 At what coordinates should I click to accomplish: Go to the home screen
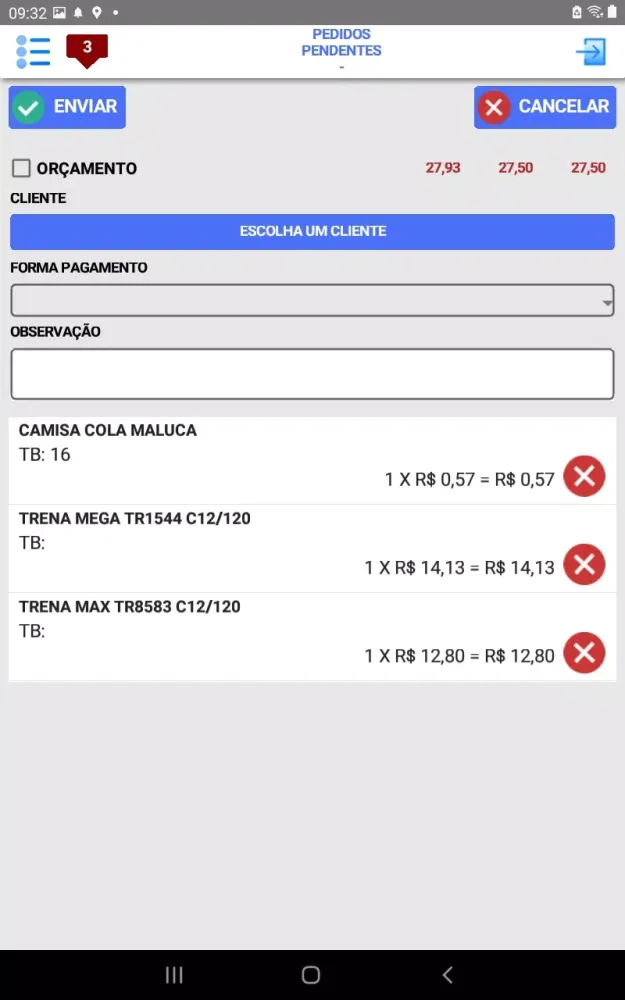(311, 975)
